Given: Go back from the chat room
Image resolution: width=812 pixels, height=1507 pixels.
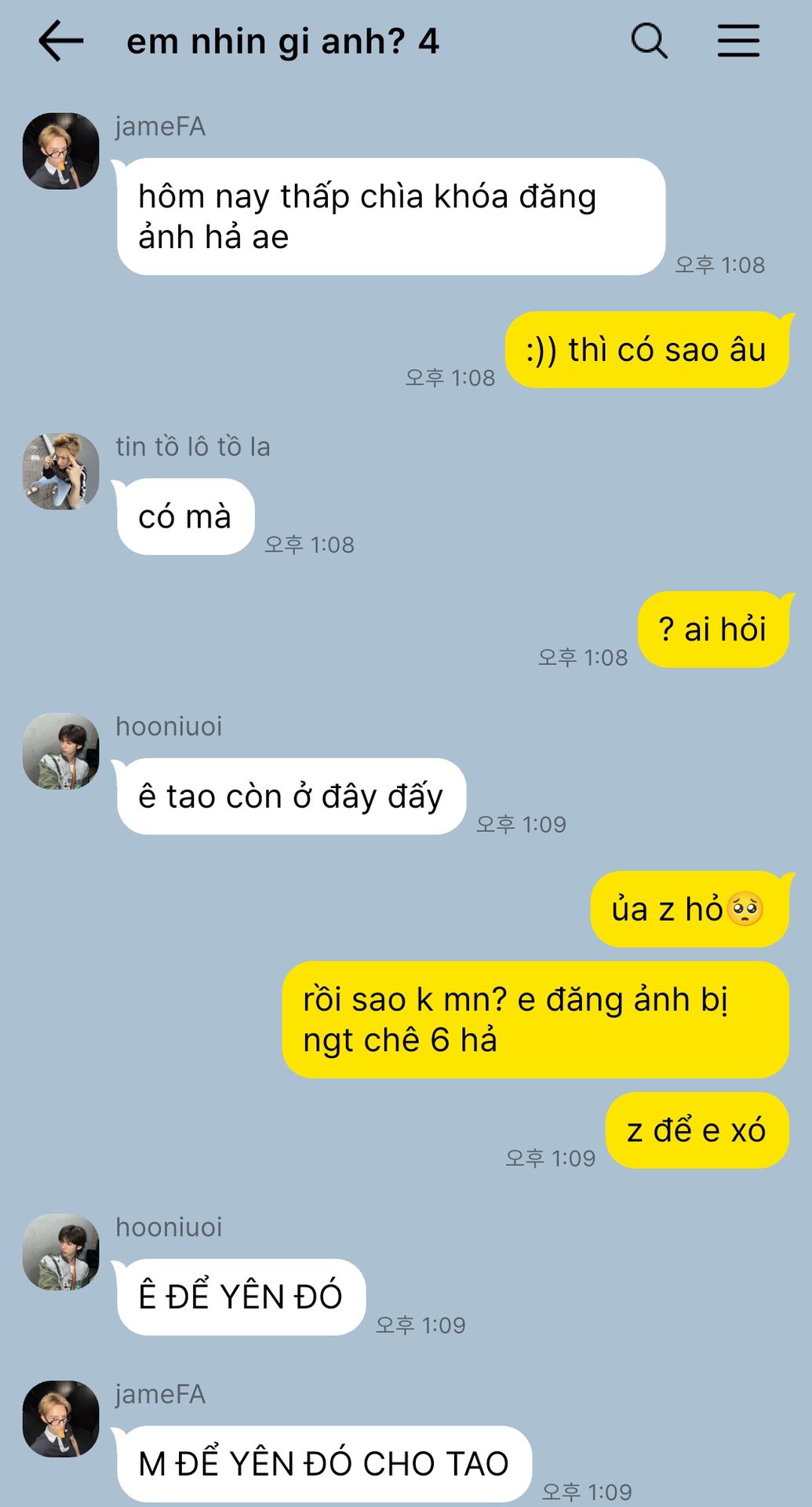Looking at the screenshot, I should click(x=61, y=41).
